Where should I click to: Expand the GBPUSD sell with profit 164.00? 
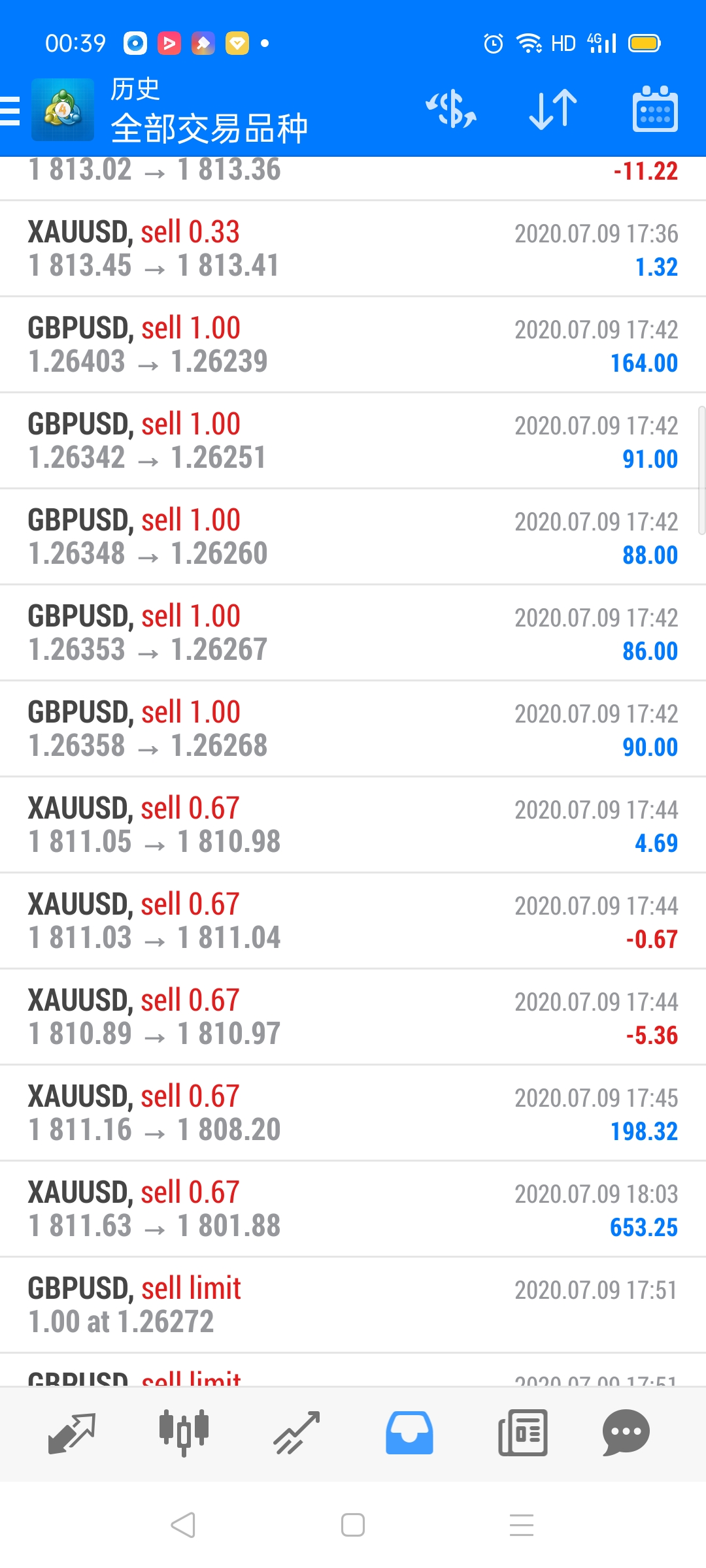coord(353,345)
